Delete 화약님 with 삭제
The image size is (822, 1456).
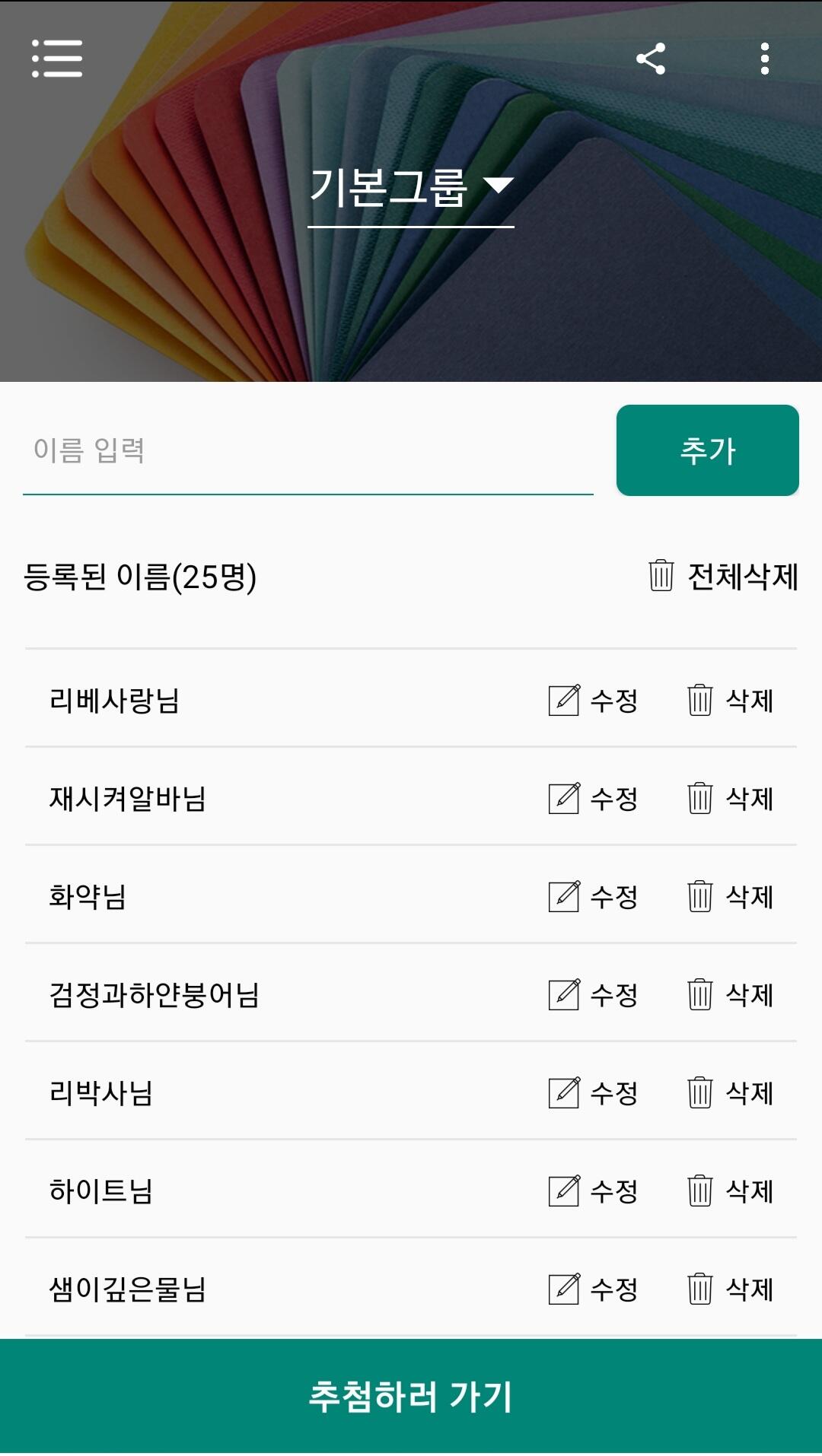(x=731, y=896)
